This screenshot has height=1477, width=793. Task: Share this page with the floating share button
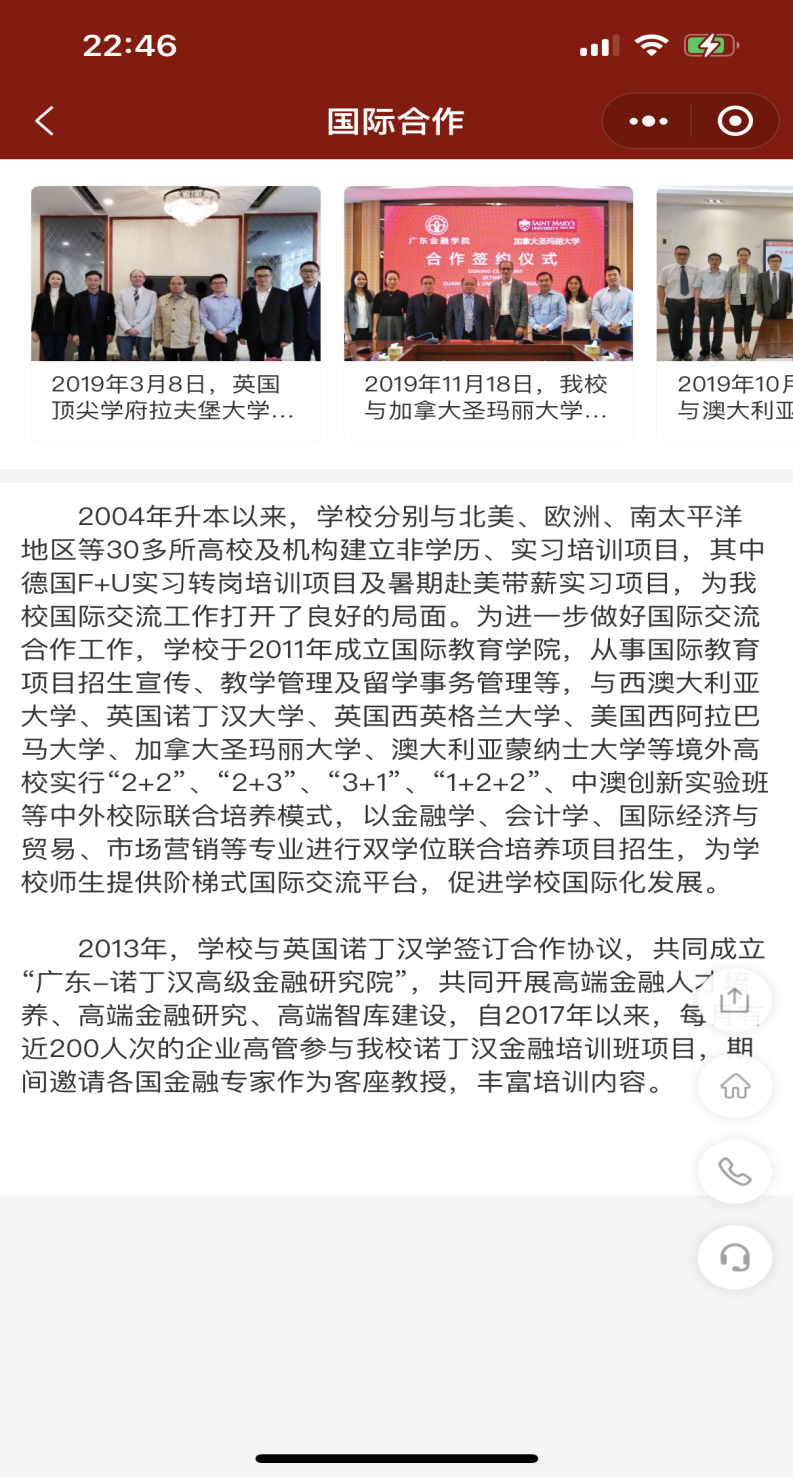click(734, 999)
